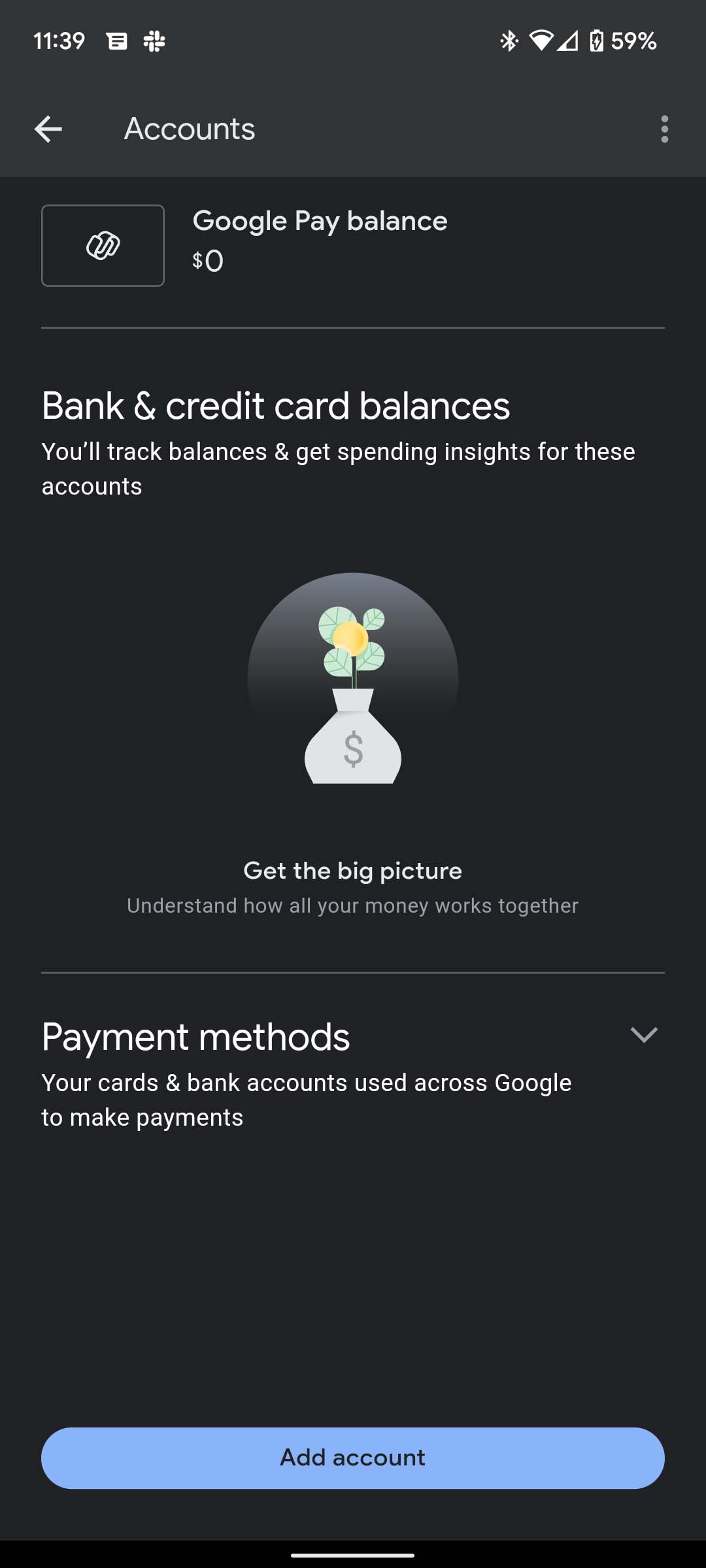
Task: Click the Bank & credit card balances heading
Action: (276, 405)
